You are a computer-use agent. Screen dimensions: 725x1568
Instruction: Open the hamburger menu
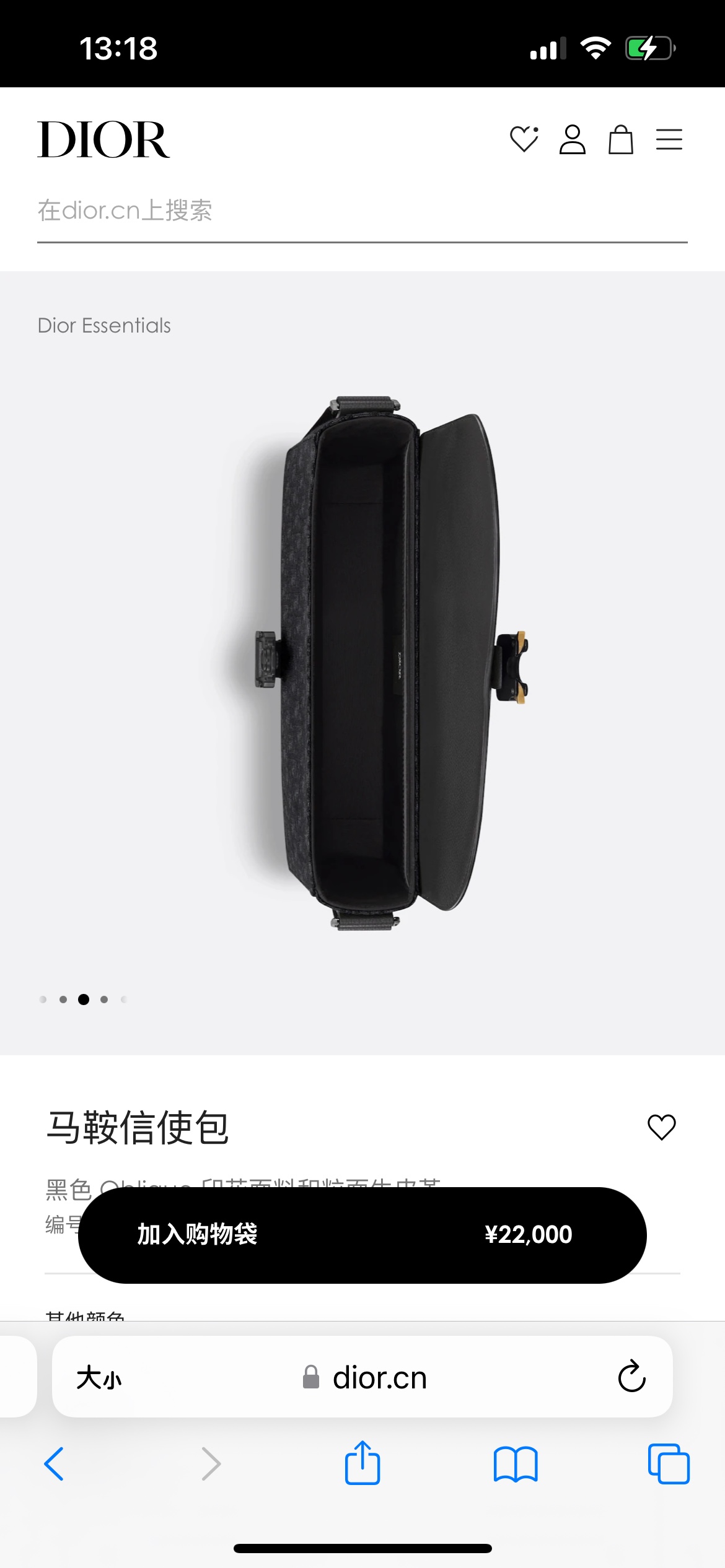pos(669,139)
